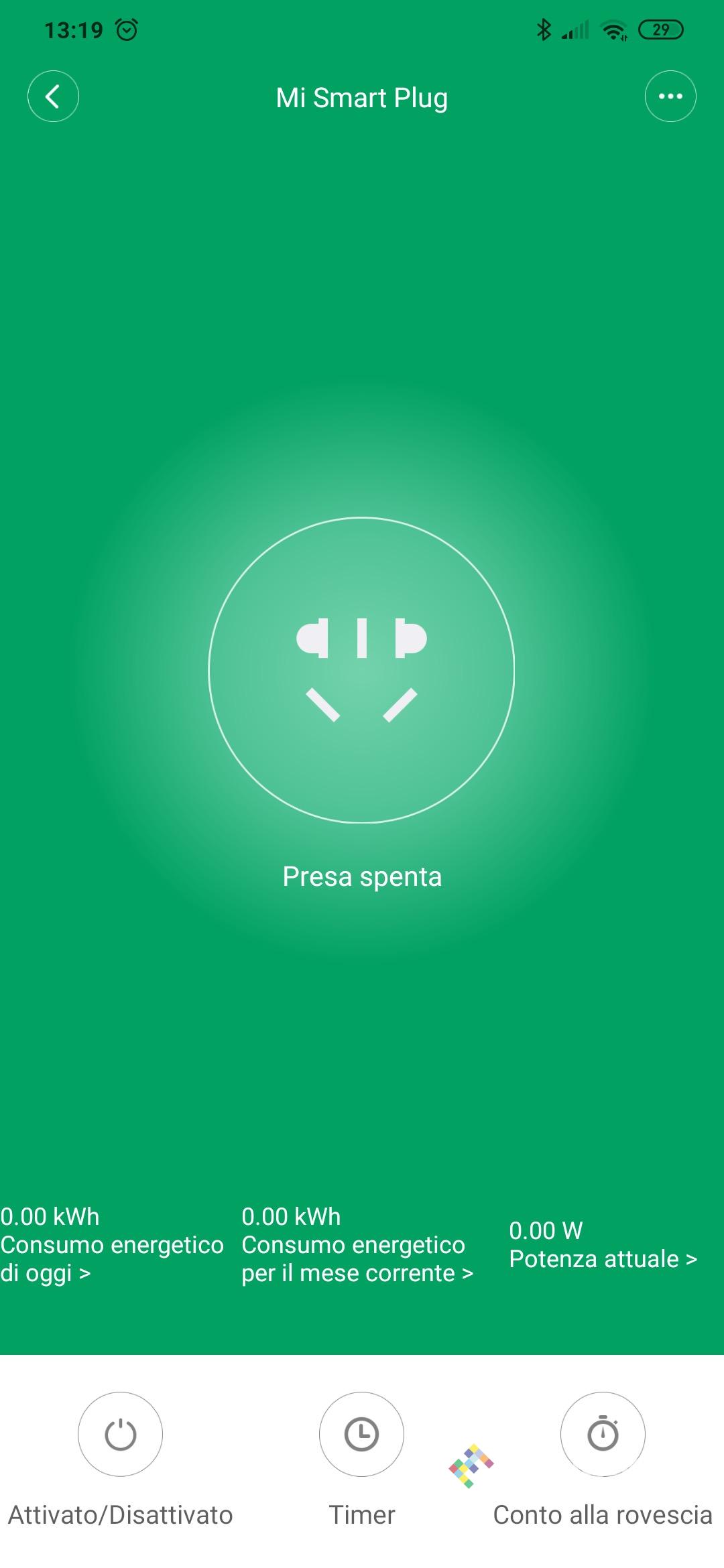Open current month energy consumption
The width and height of the screenshot is (724, 1568).
357,1244
